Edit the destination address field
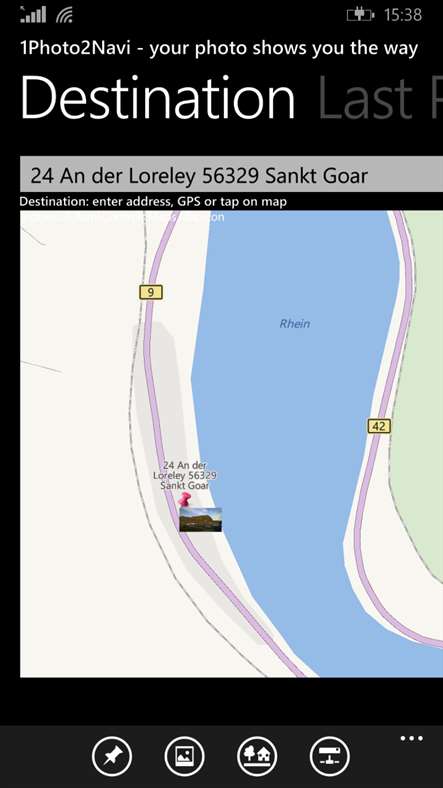 click(232, 175)
